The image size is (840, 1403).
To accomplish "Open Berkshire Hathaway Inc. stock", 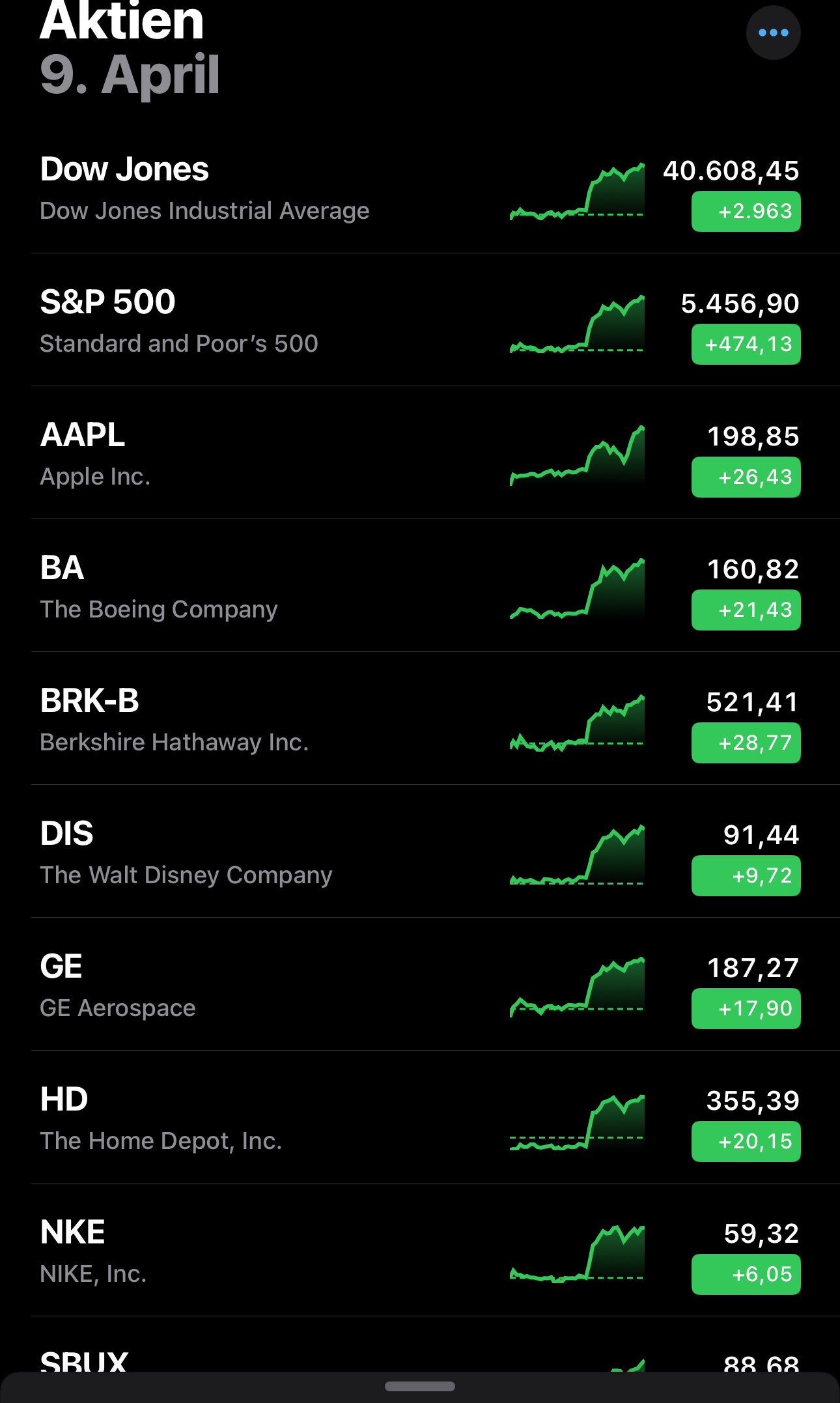I will click(x=260, y=720).
